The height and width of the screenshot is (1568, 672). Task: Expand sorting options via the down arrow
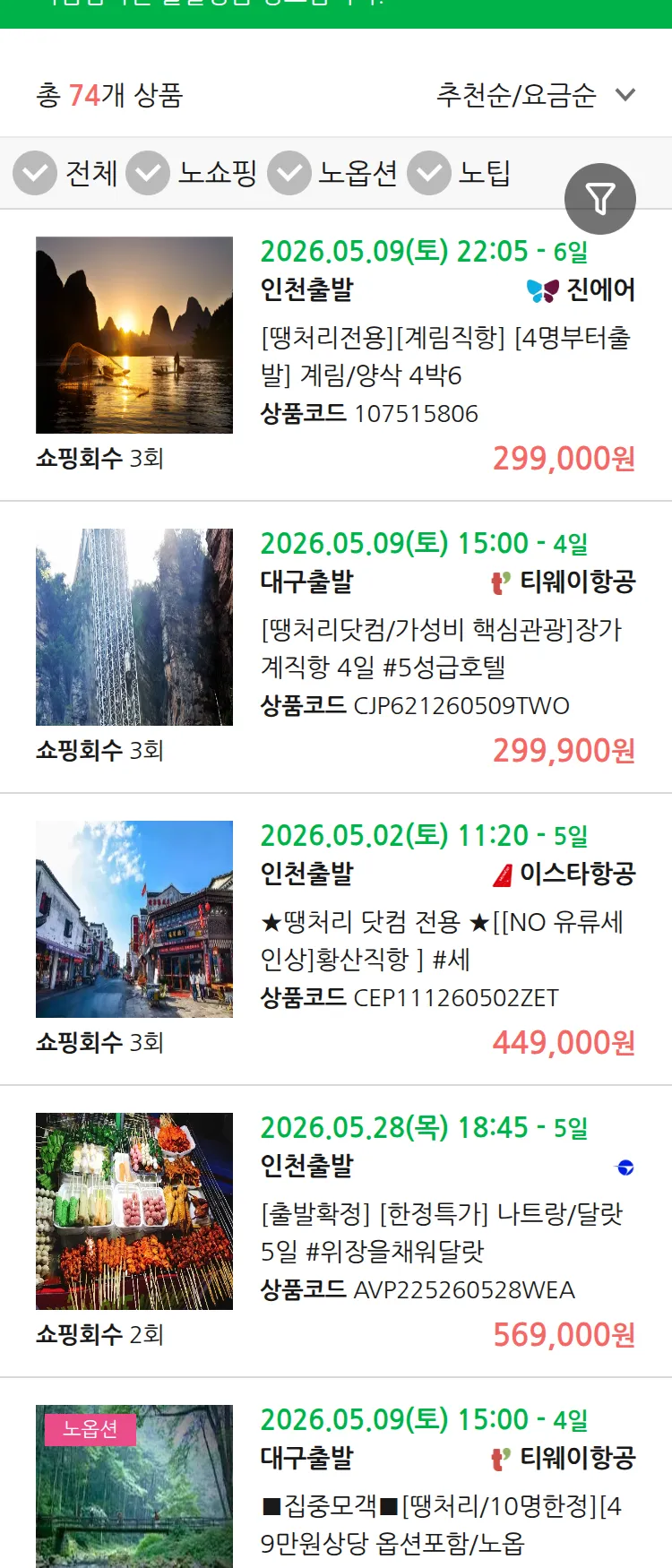coord(625,94)
